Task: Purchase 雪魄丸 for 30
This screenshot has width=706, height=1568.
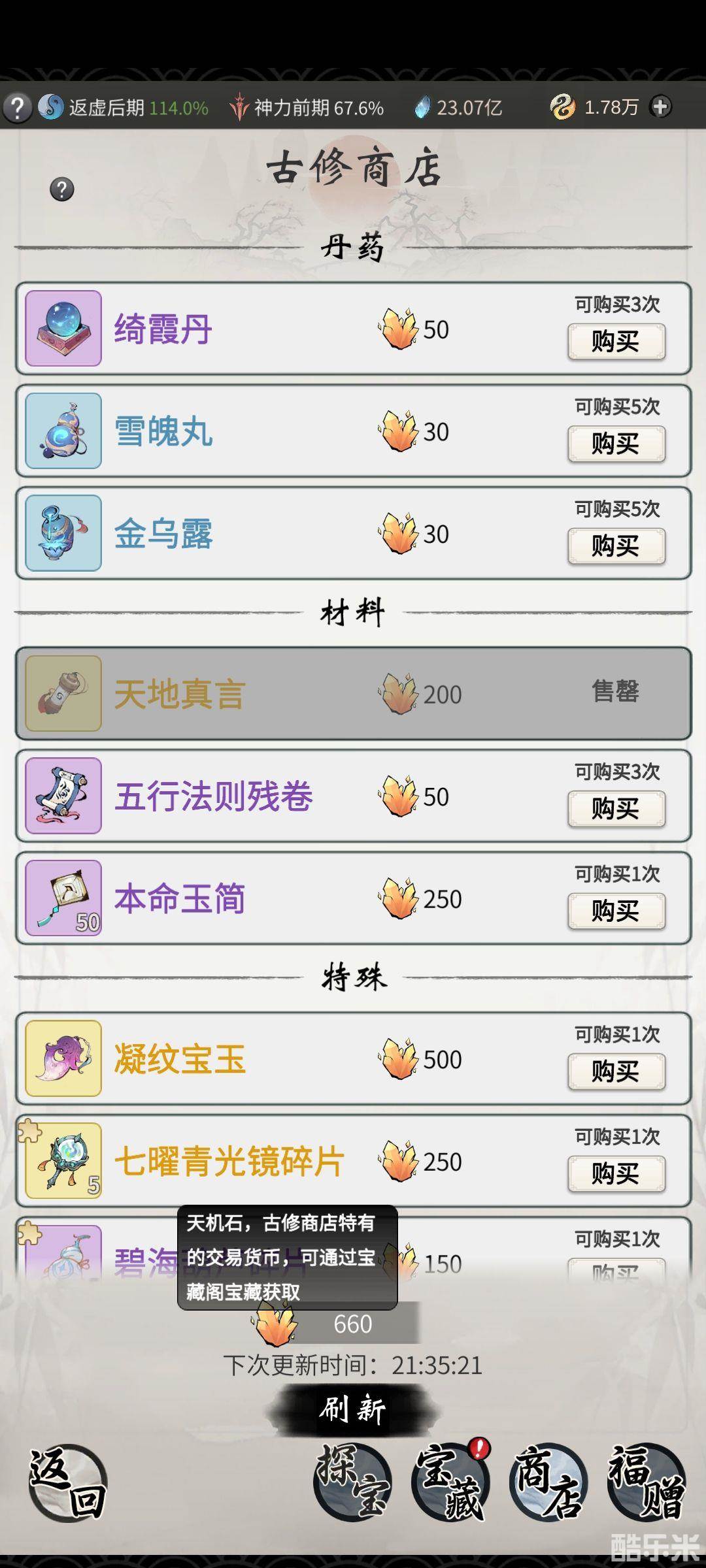Action: (x=616, y=444)
